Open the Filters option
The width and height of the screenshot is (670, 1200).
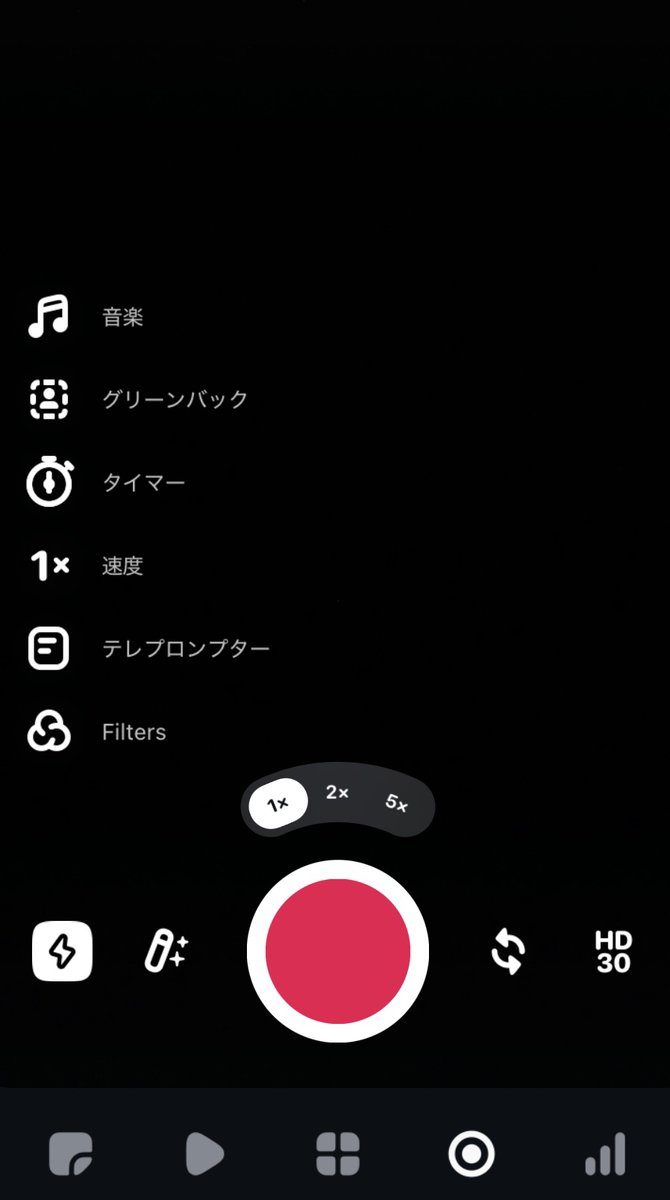point(48,732)
